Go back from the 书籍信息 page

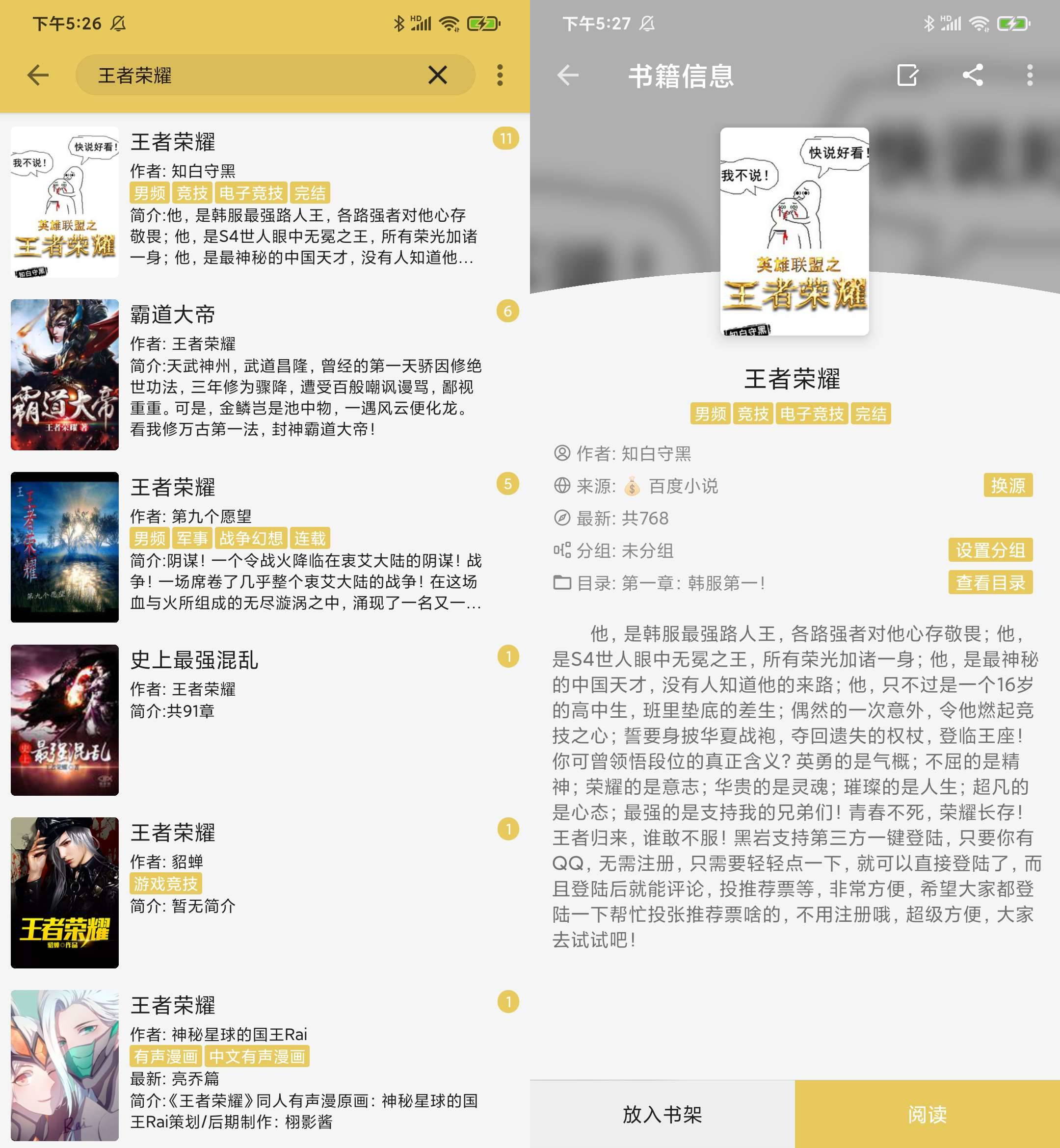[568, 75]
